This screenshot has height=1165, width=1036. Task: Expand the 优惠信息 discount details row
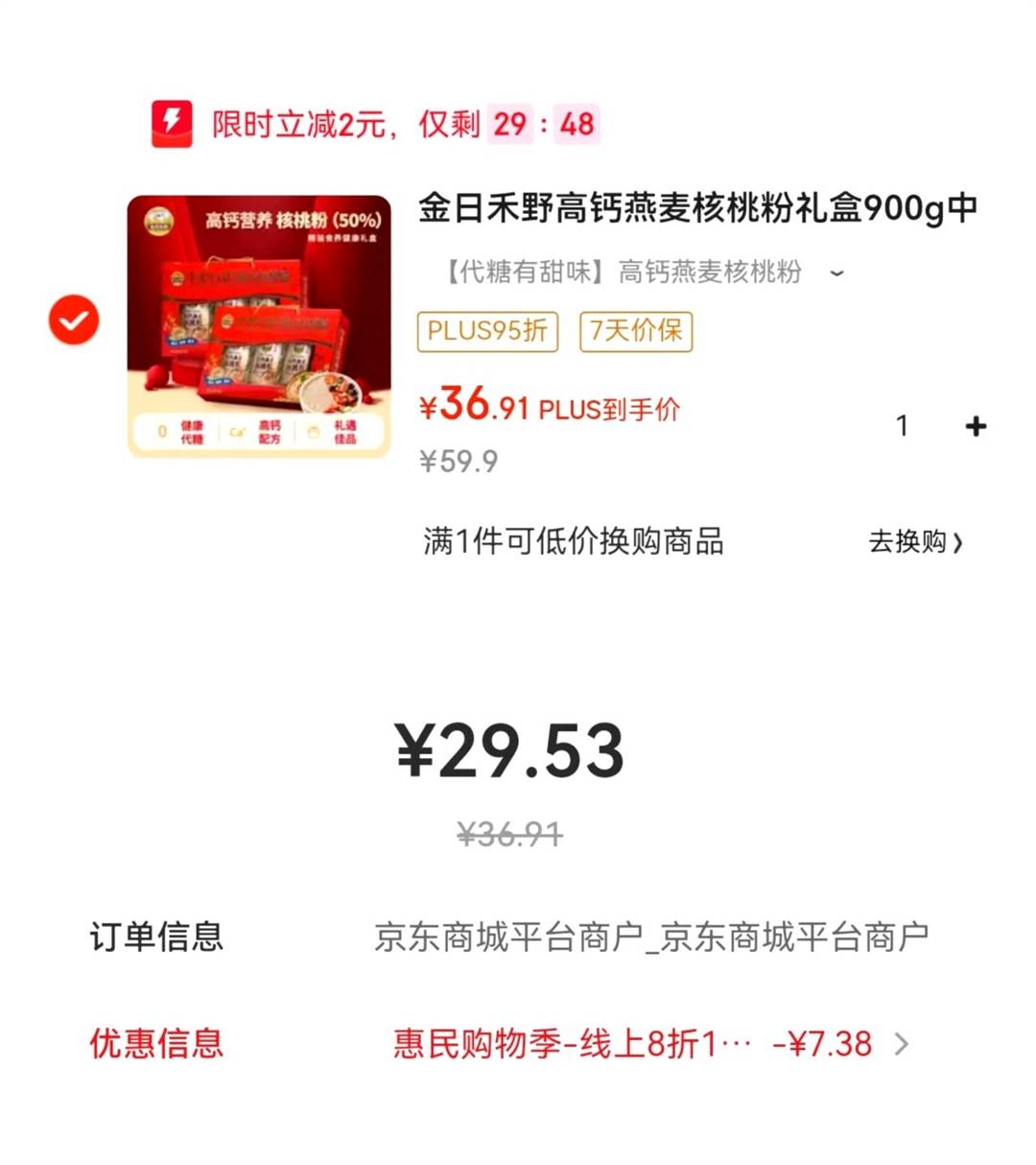point(900,1044)
